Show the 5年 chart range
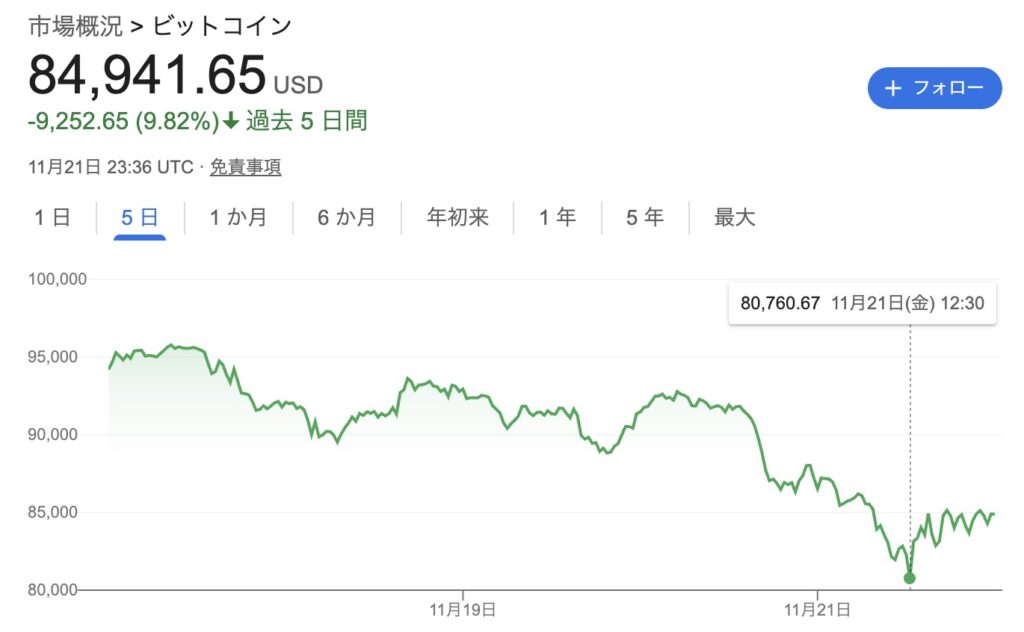 pyautogui.click(x=645, y=217)
